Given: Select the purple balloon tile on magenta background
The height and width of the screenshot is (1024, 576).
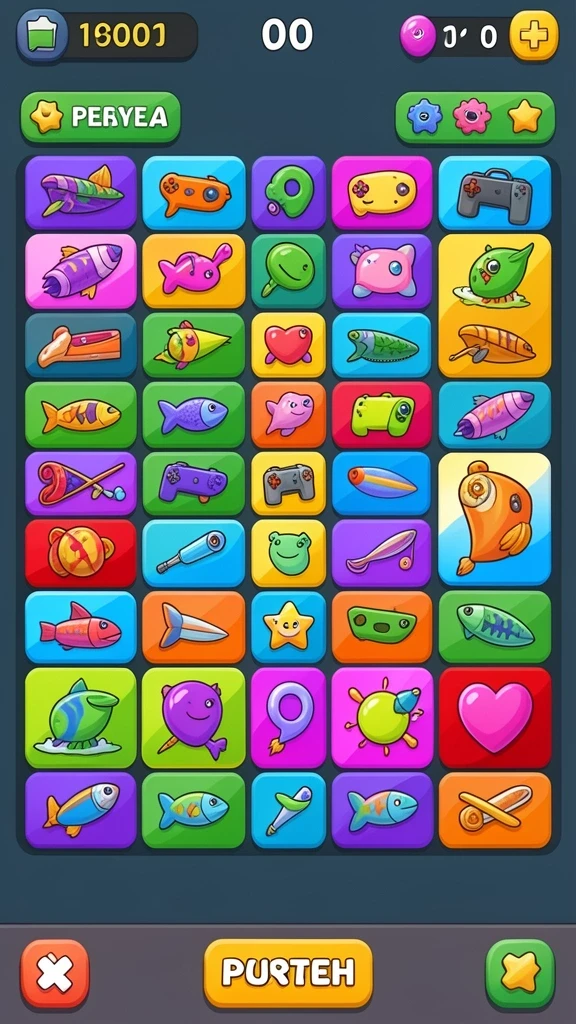Looking at the screenshot, I should point(288,717).
